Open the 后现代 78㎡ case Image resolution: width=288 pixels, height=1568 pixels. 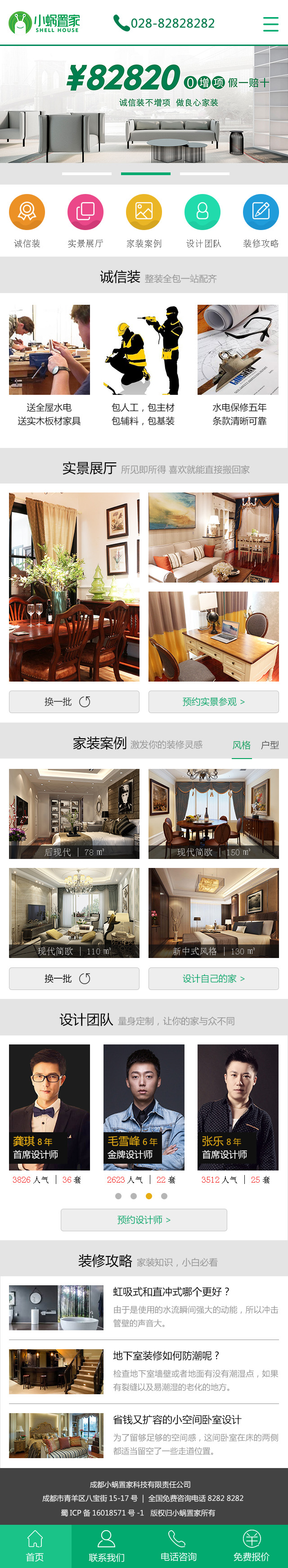(74, 813)
